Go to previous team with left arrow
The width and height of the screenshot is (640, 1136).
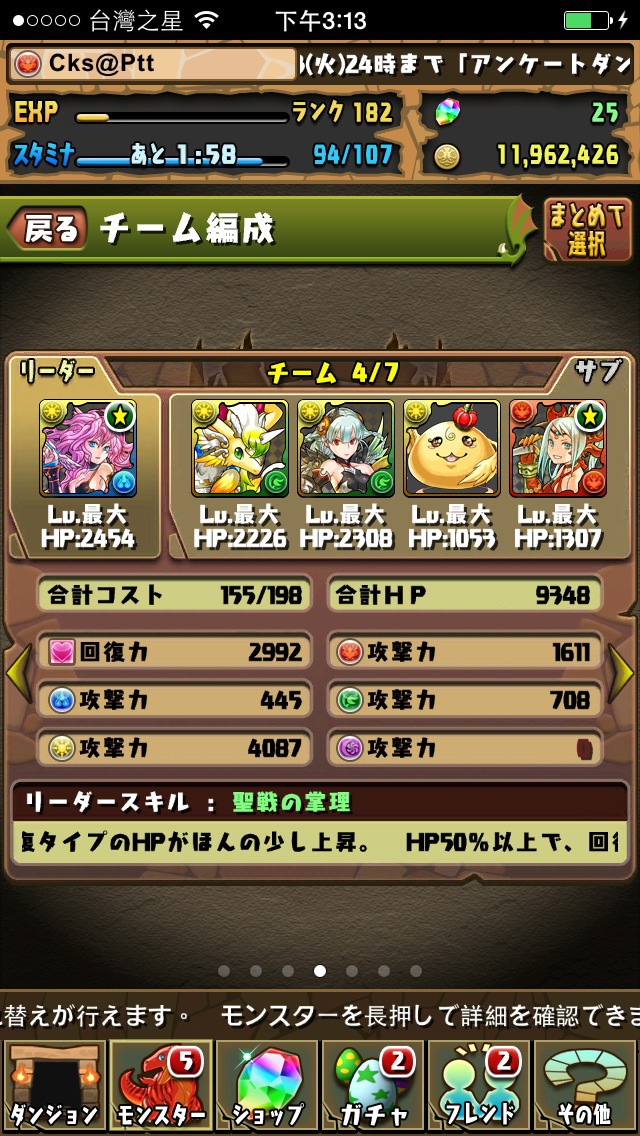pyautogui.click(x=17, y=674)
